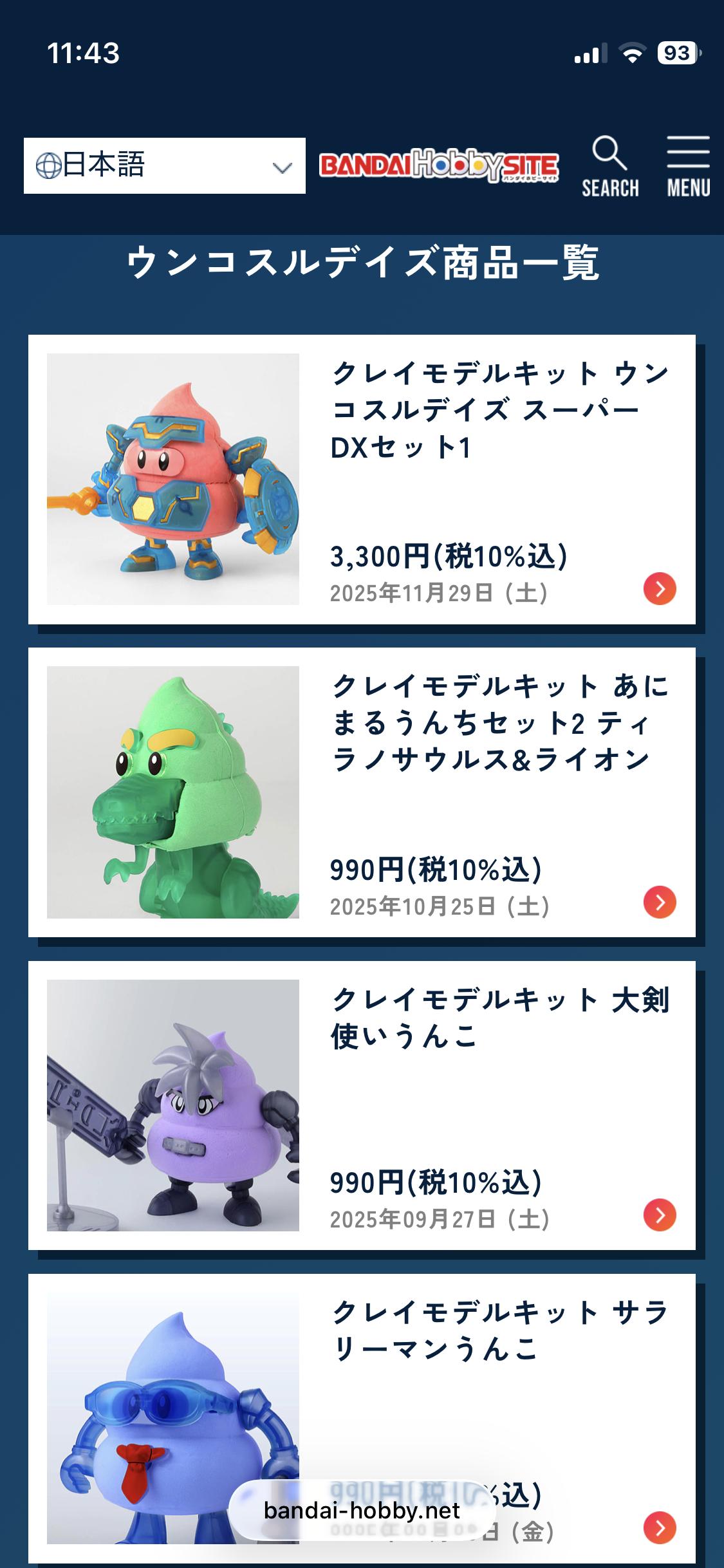
Task: Go to the BANDAI Hobby Site homepage logo
Action: [439, 166]
